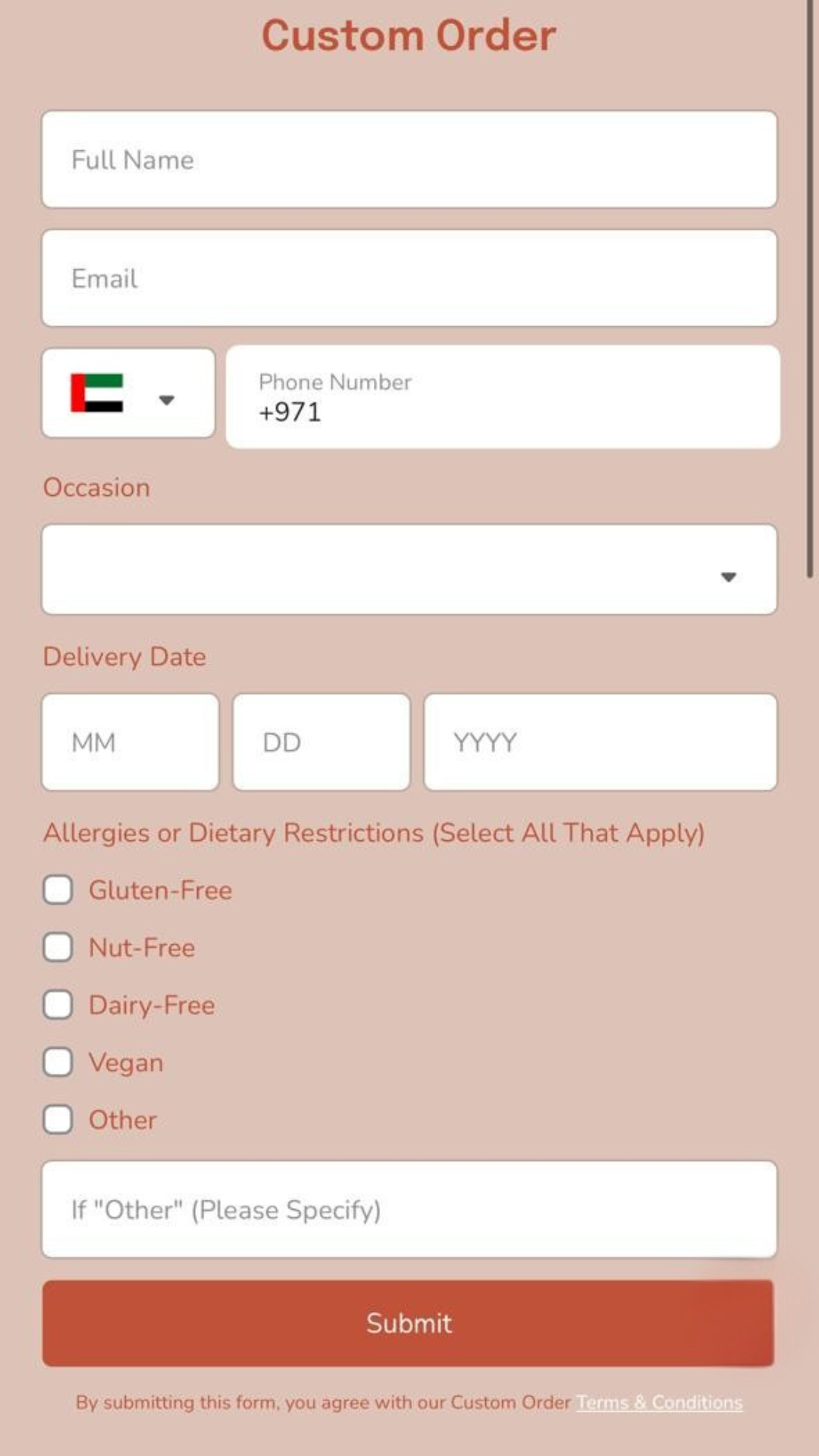Focus the Email input field
This screenshot has height=1456, width=819.
click(x=409, y=278)
